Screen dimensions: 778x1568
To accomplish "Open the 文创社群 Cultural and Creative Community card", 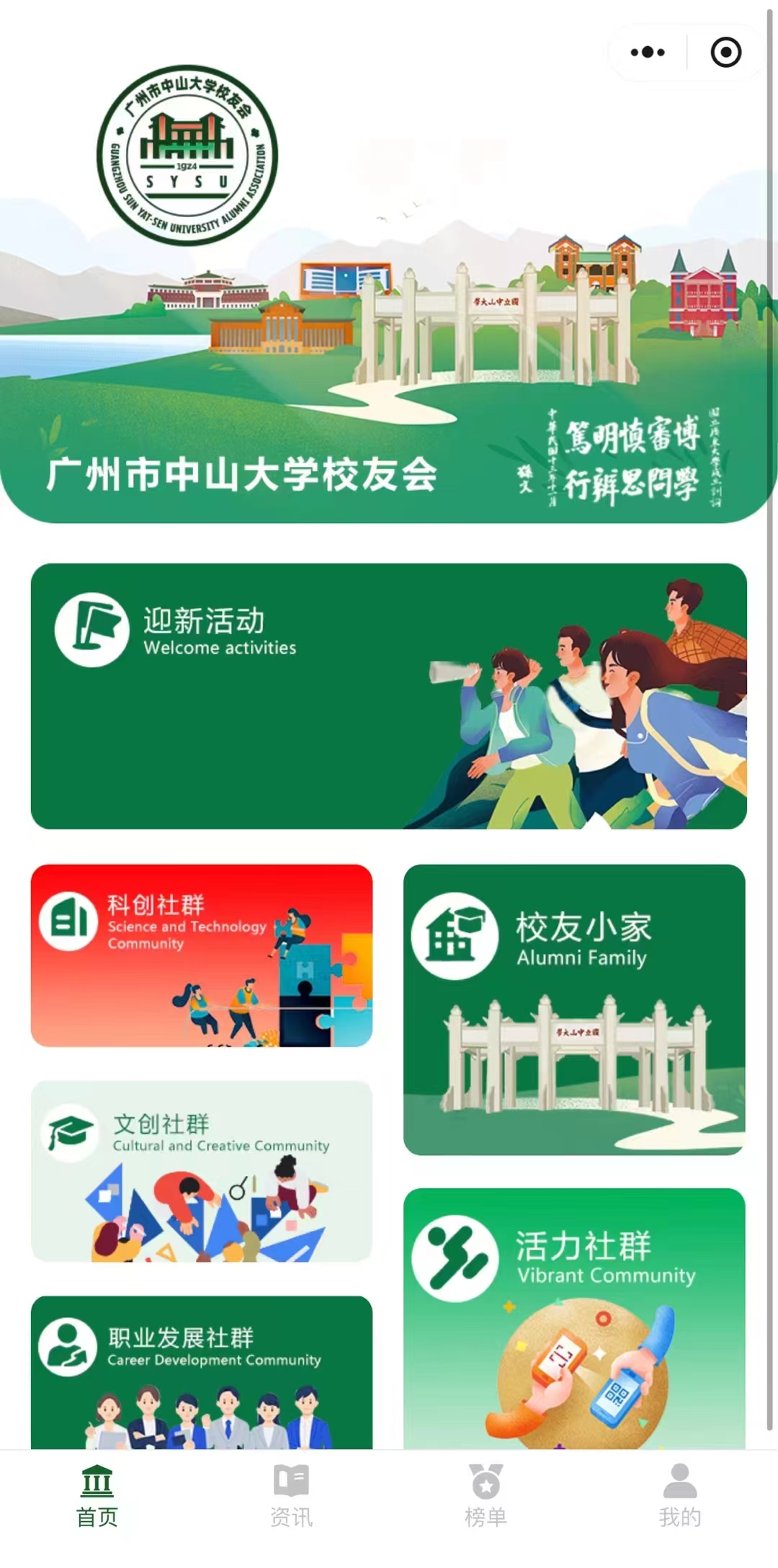I will (201, 1170).
